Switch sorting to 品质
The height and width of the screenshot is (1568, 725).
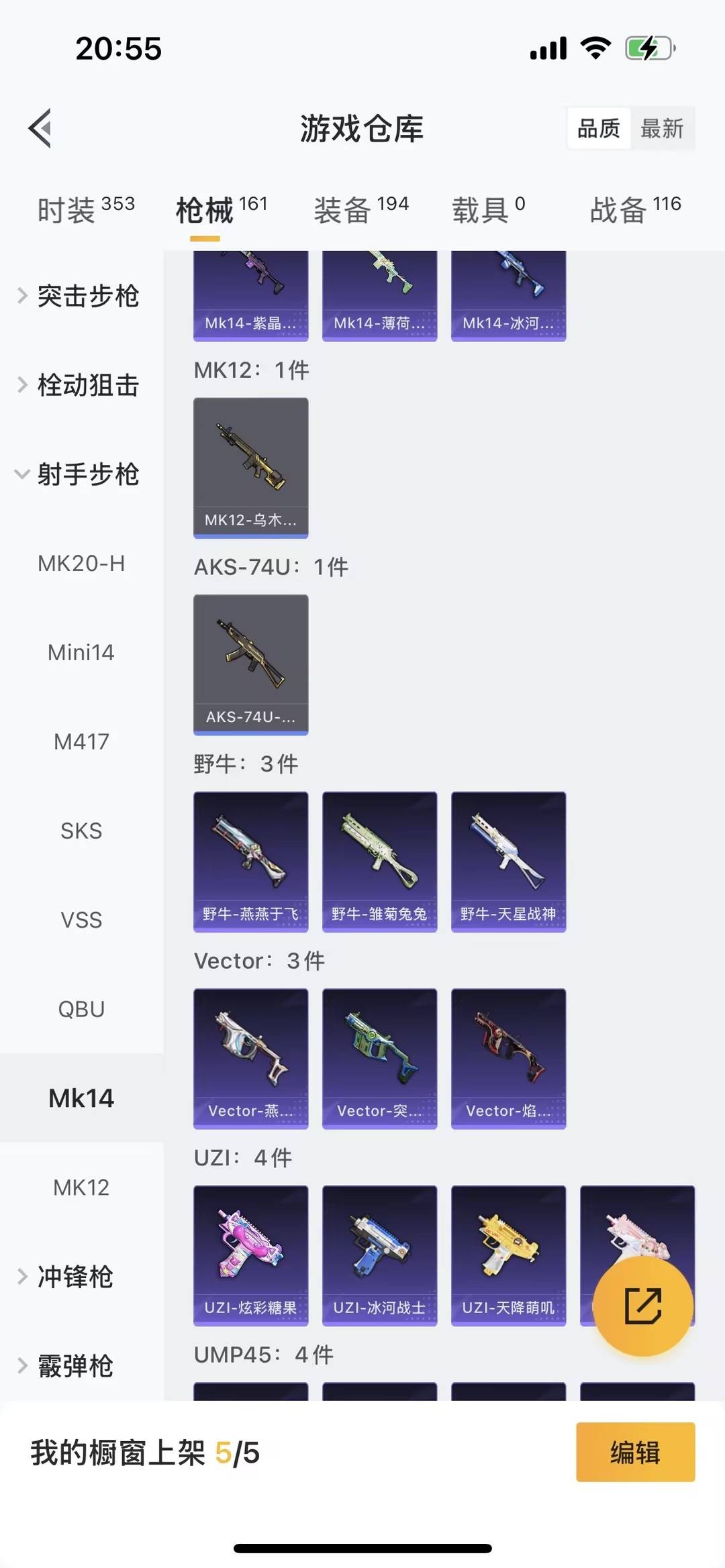[599, 128]
